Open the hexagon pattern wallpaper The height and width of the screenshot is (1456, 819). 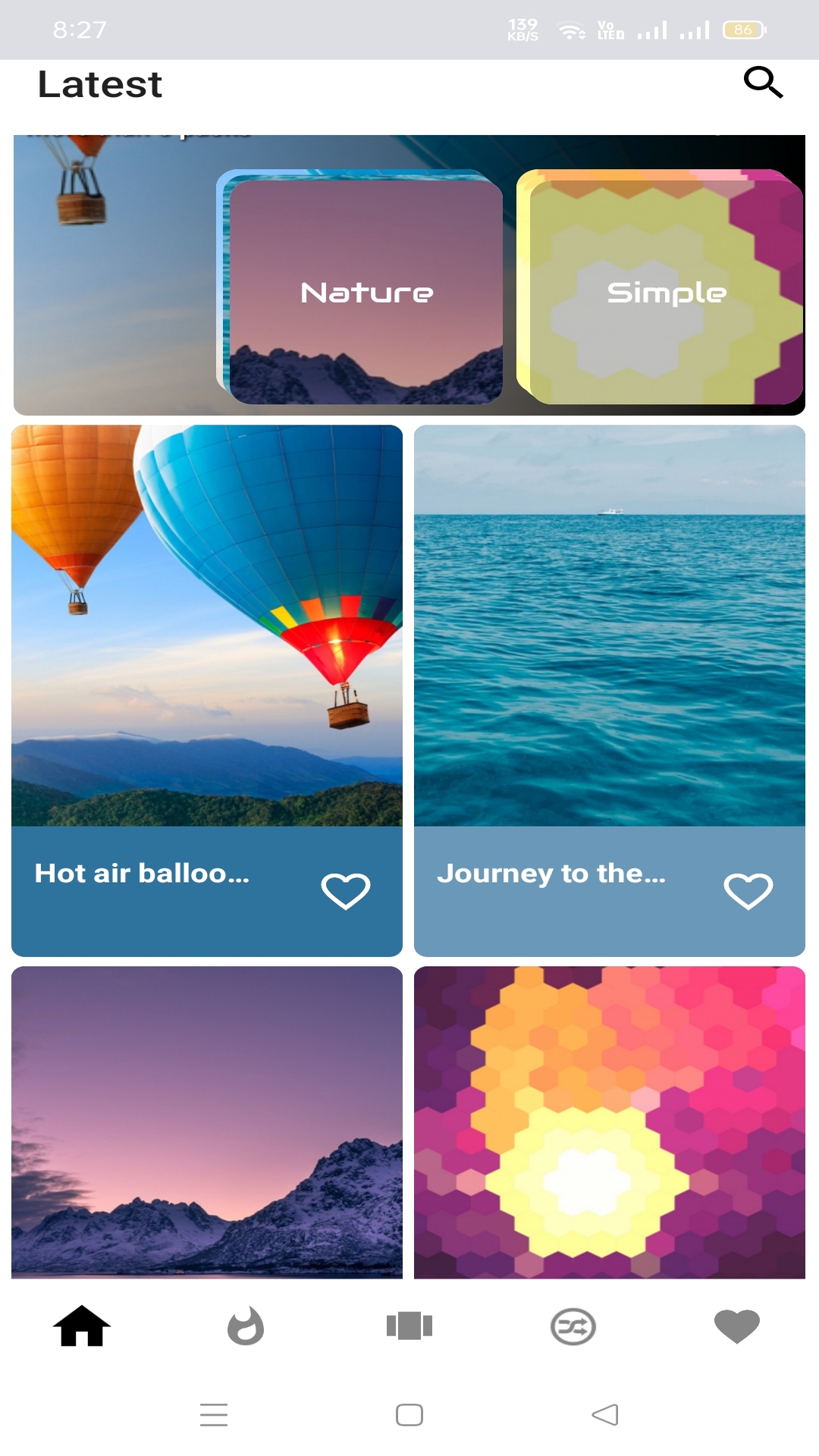pos(611,1122)
